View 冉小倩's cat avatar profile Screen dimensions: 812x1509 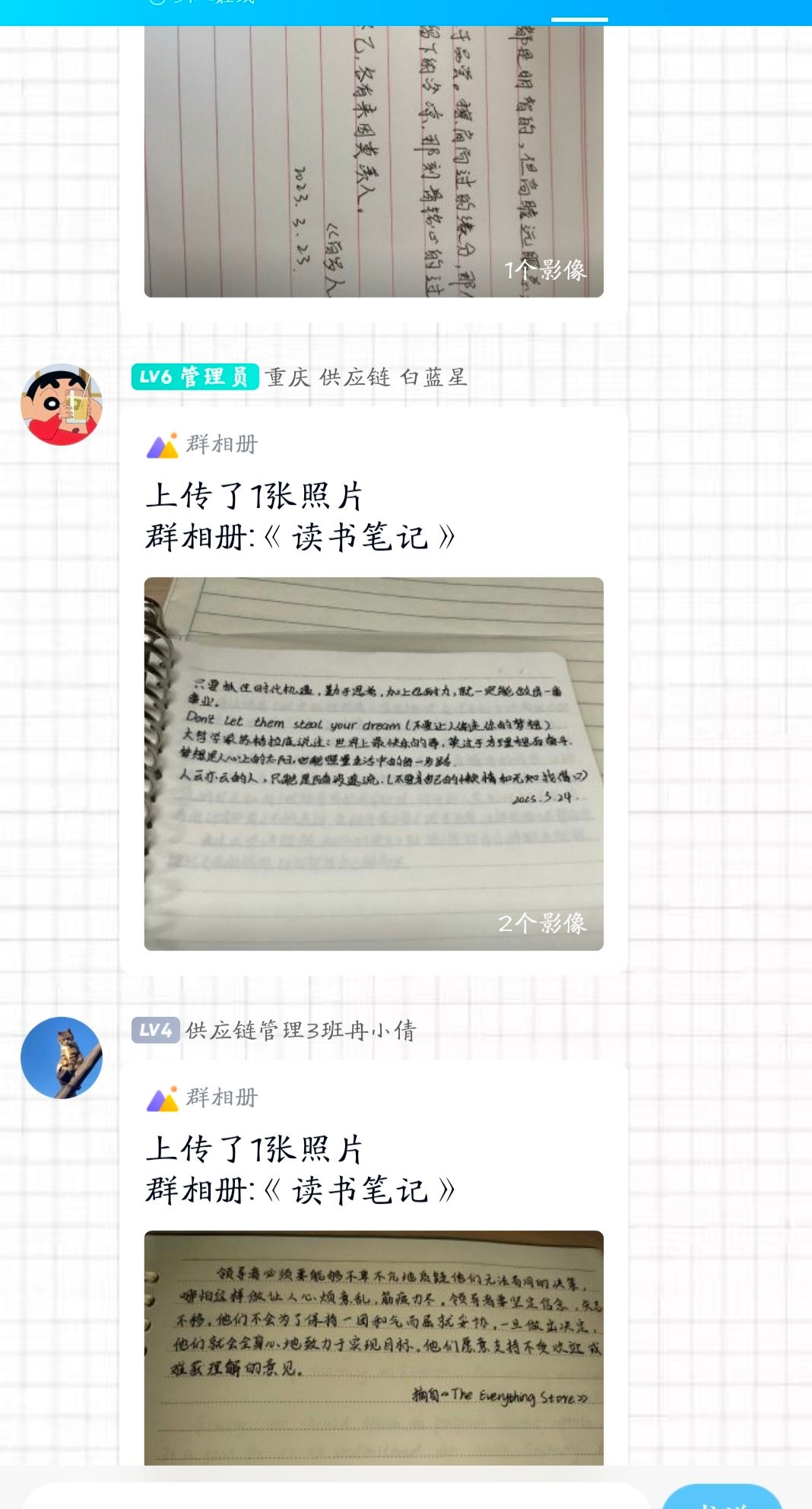click(62, 1057)
